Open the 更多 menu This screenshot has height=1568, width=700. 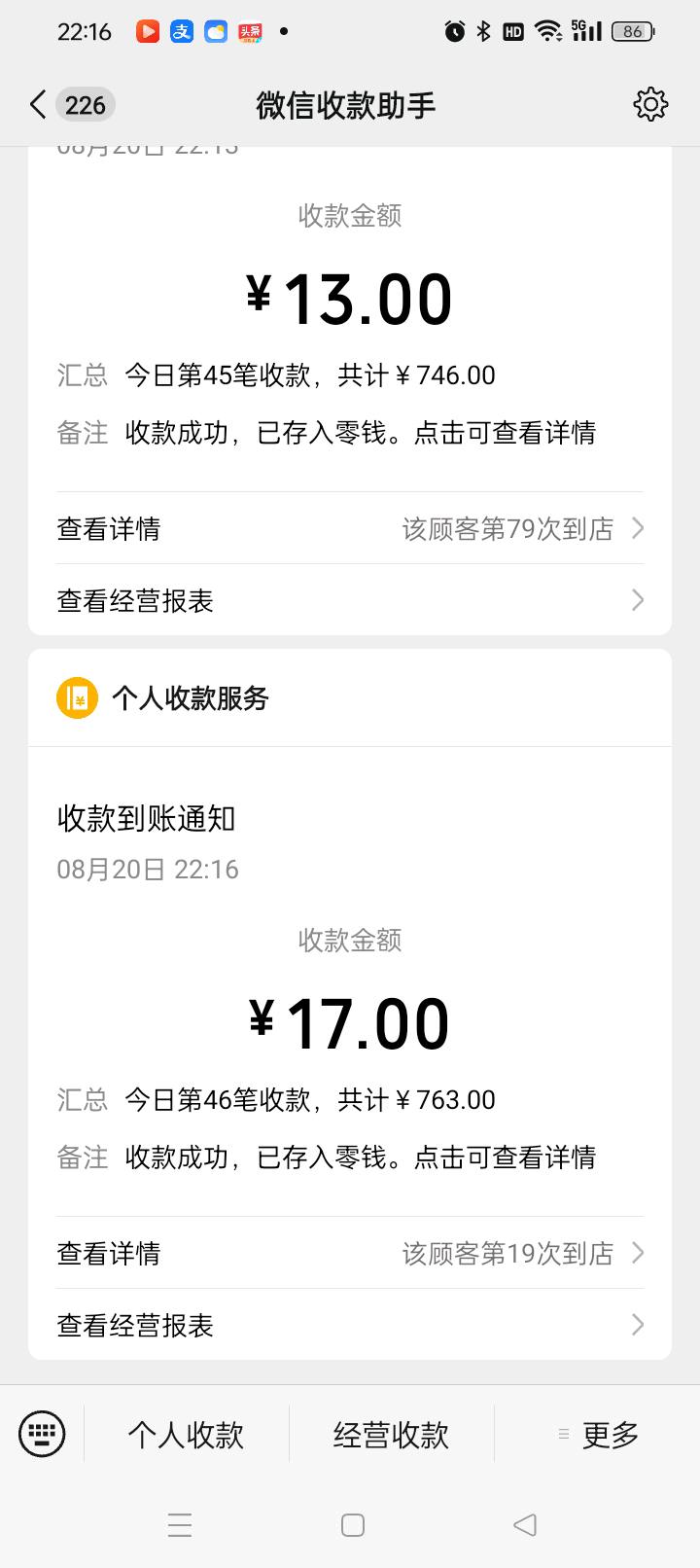tap(598, 1434)
